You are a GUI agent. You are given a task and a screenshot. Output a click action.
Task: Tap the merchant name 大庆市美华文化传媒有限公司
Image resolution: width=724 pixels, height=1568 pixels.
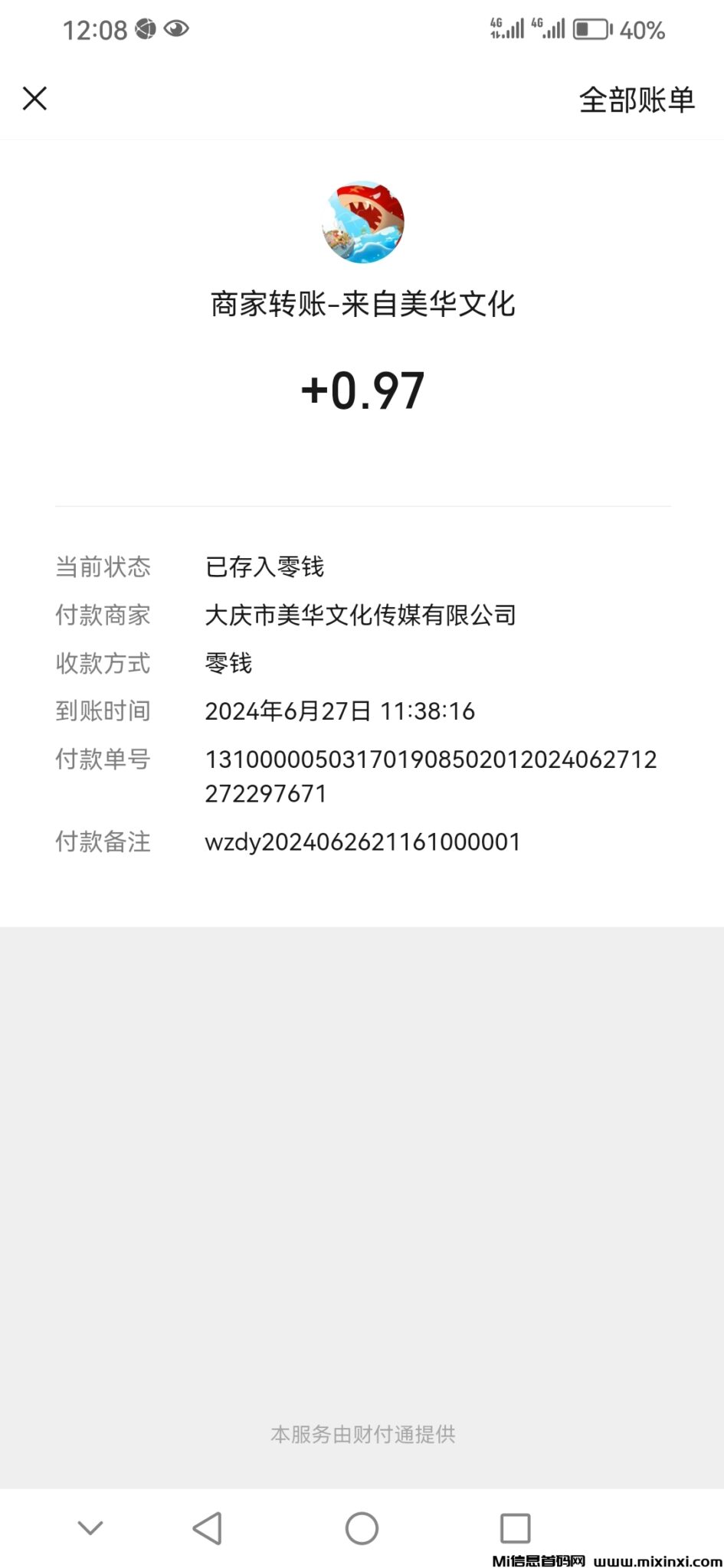click(x=360, y=615)
